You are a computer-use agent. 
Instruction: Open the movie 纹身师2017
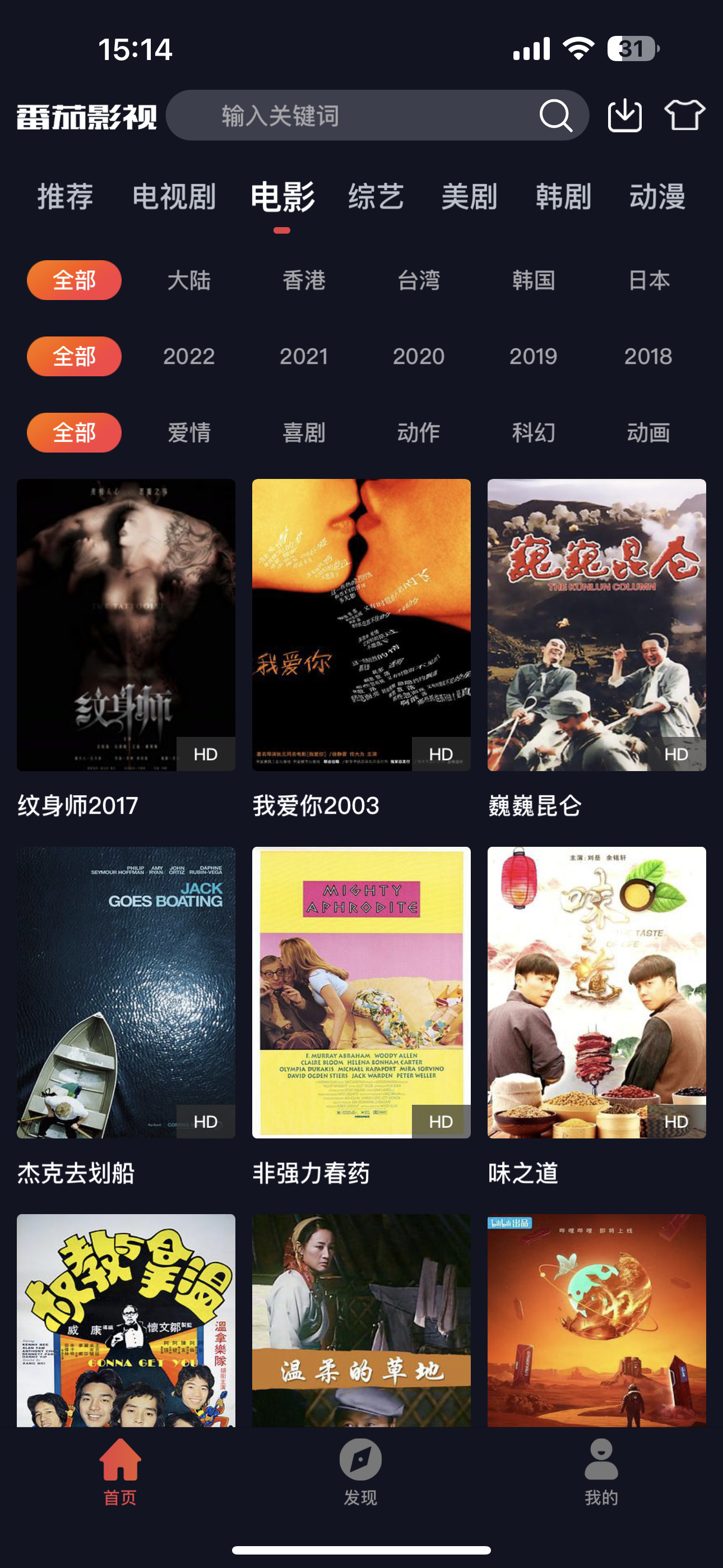coord(126,625)
